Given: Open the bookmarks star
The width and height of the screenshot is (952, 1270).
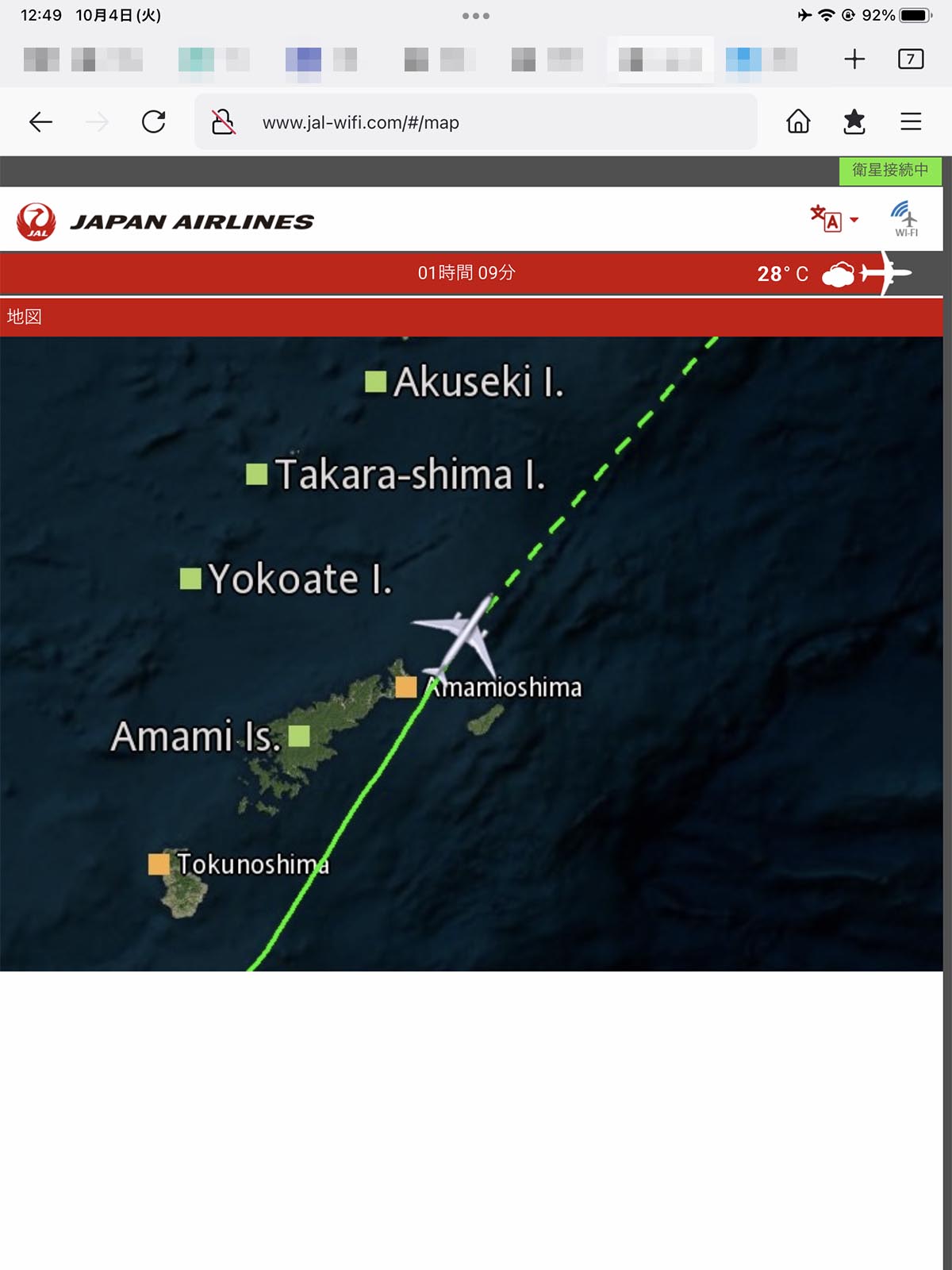Looking at the screenshot, I should pyautogui.click(x=854, y=122).
